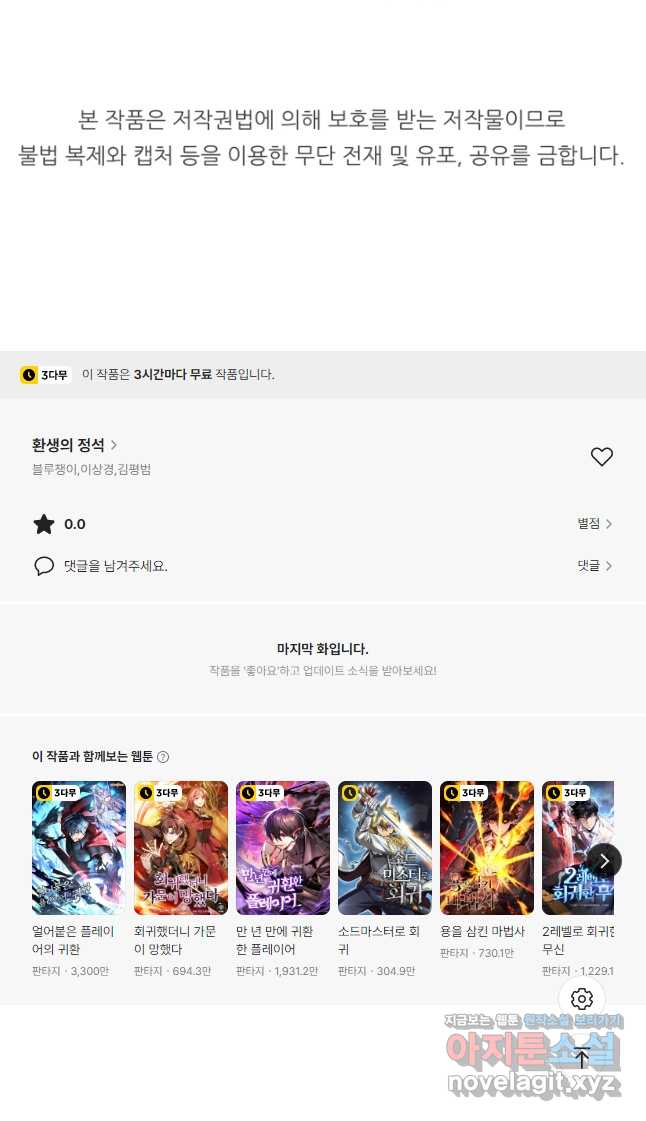Image resolution: width=646 pixels, height=1121 pixels.
Task: Open the 별점 rating page
Action: pos(594,524)
